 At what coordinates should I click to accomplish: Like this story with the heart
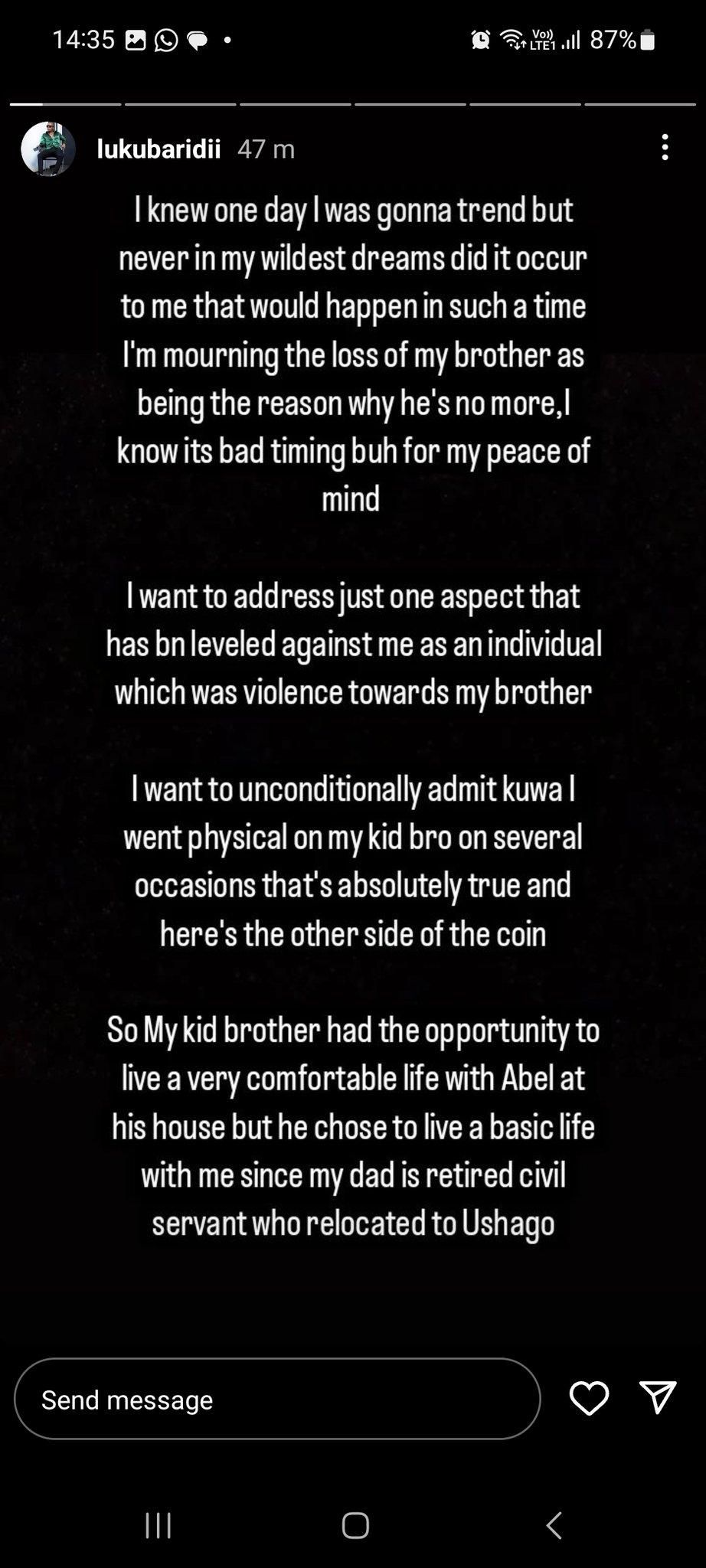[589, 1398]
